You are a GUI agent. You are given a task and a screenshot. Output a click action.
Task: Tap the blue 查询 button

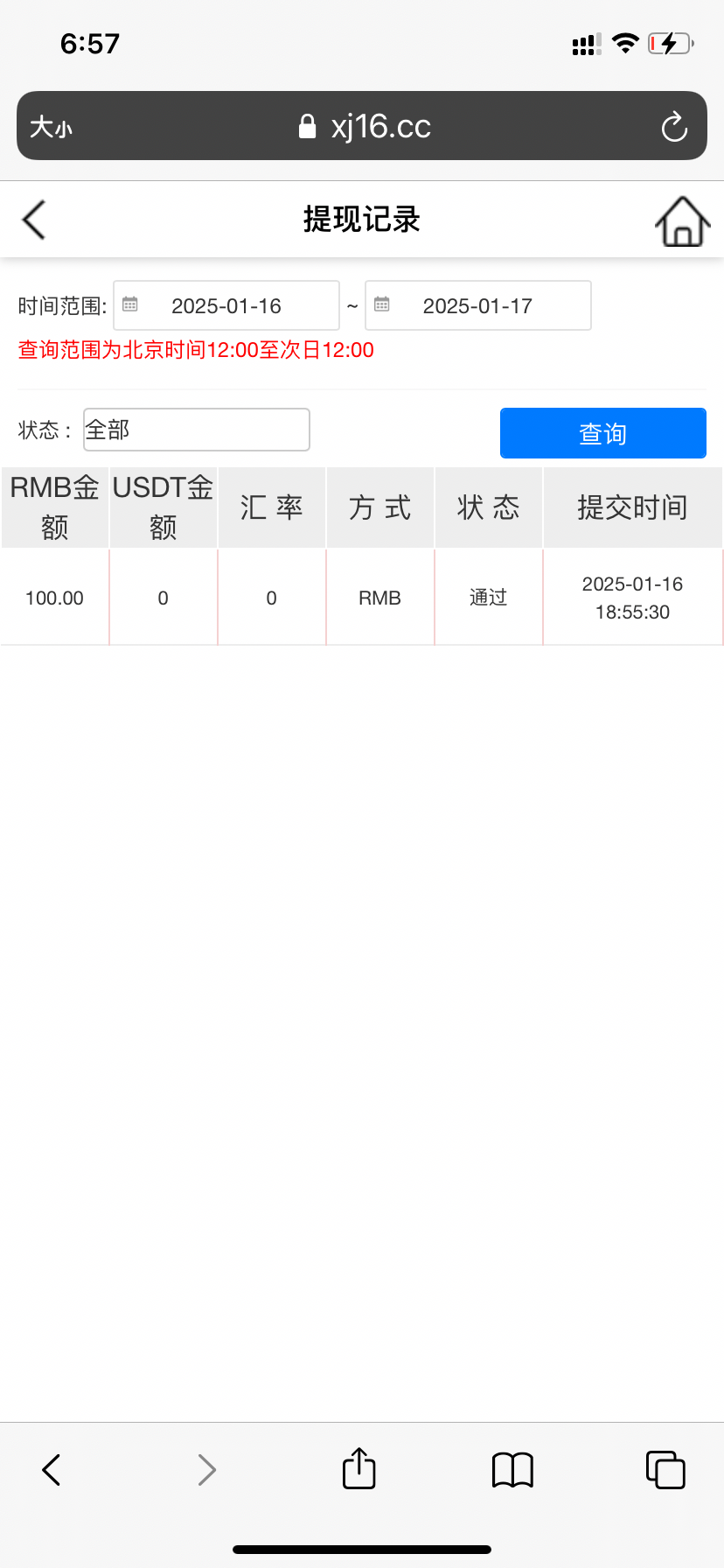(x=603, y=433)
